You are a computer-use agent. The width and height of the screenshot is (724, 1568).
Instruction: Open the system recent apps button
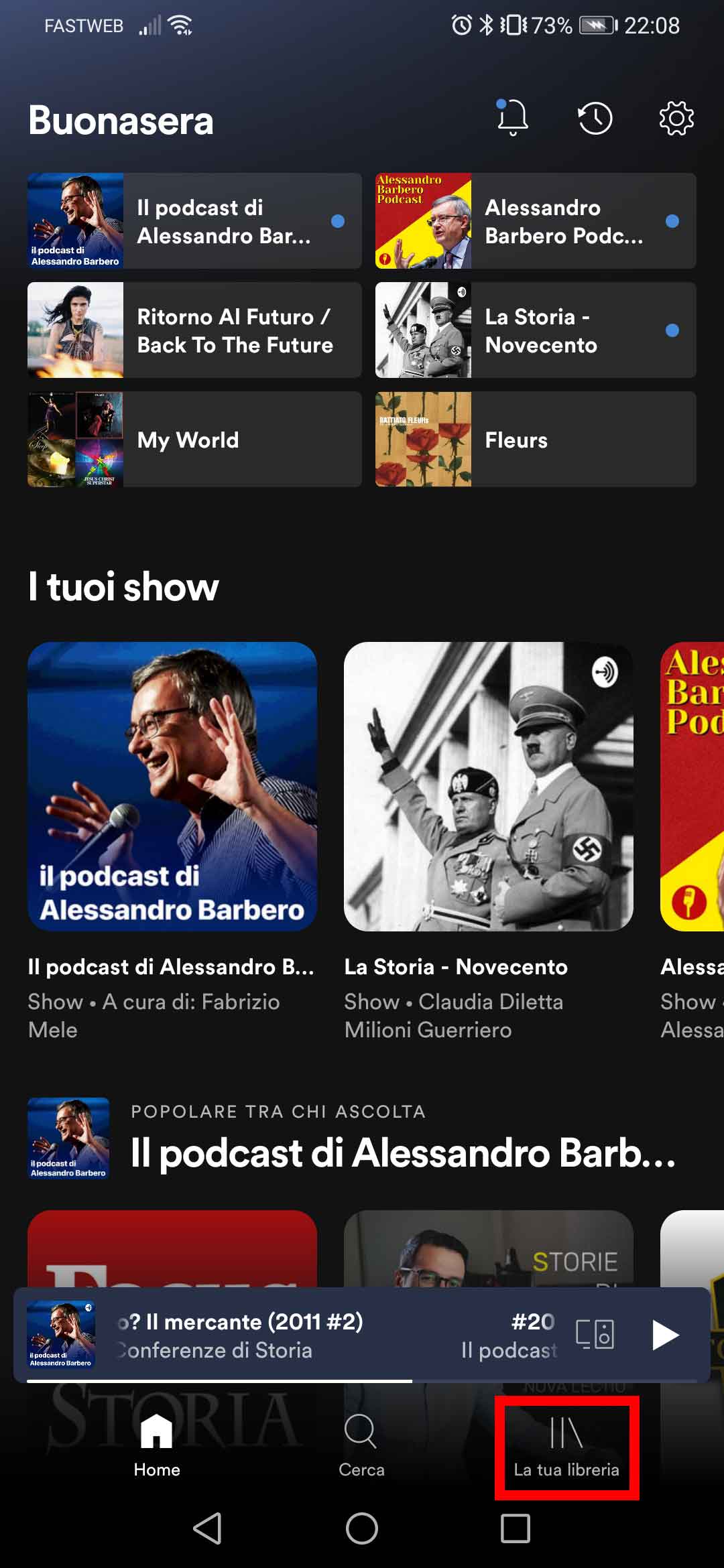pos(515,1528)
